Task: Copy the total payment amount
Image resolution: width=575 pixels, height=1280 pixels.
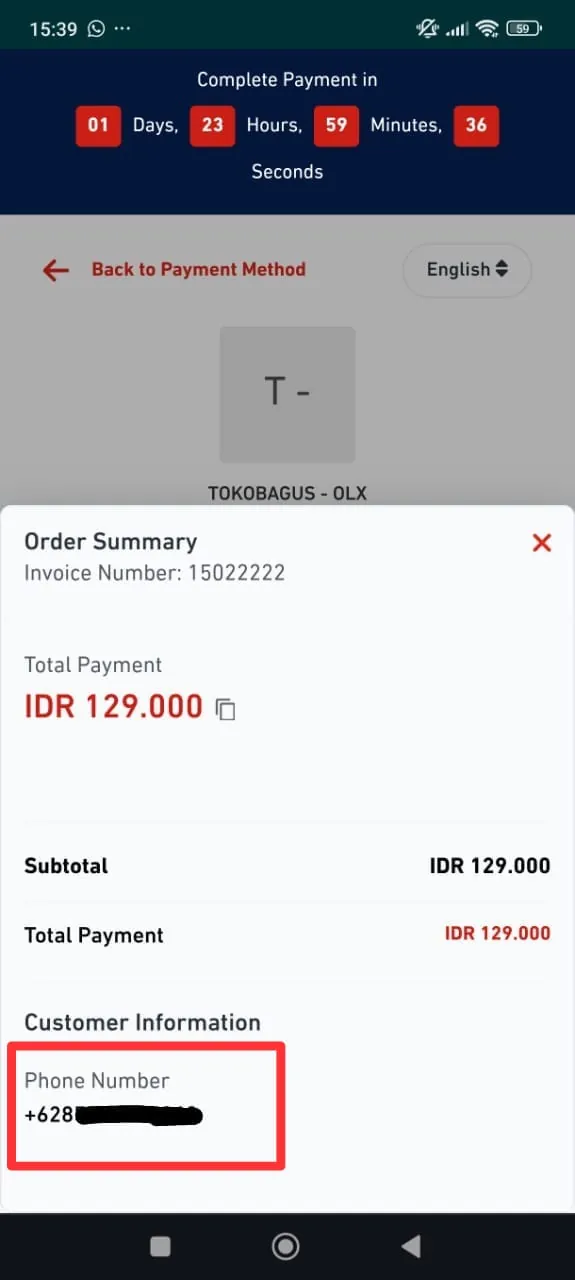Action: (226, 709)
